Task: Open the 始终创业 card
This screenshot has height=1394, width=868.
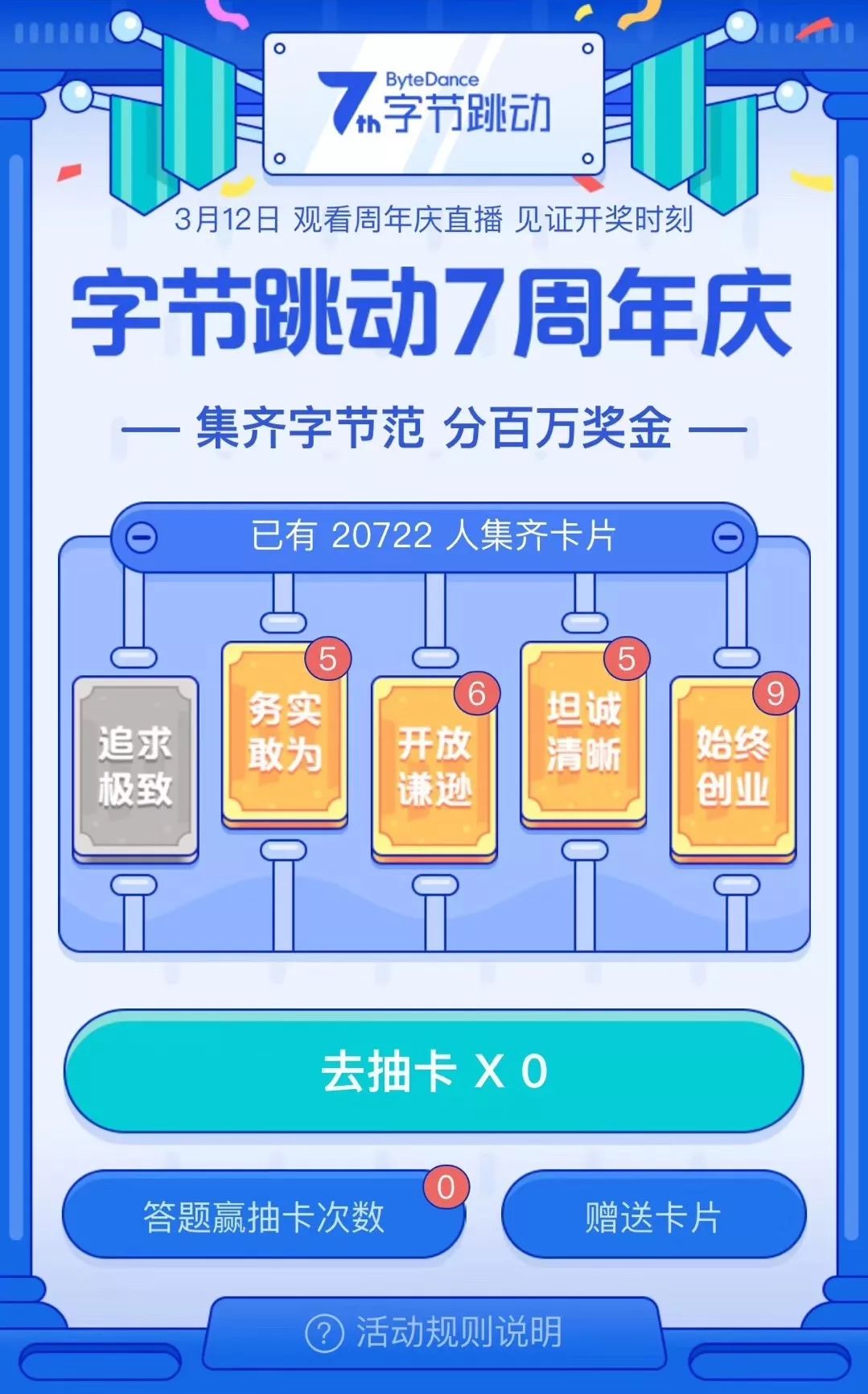Action: pyautogui.click(x=733, y=767)
